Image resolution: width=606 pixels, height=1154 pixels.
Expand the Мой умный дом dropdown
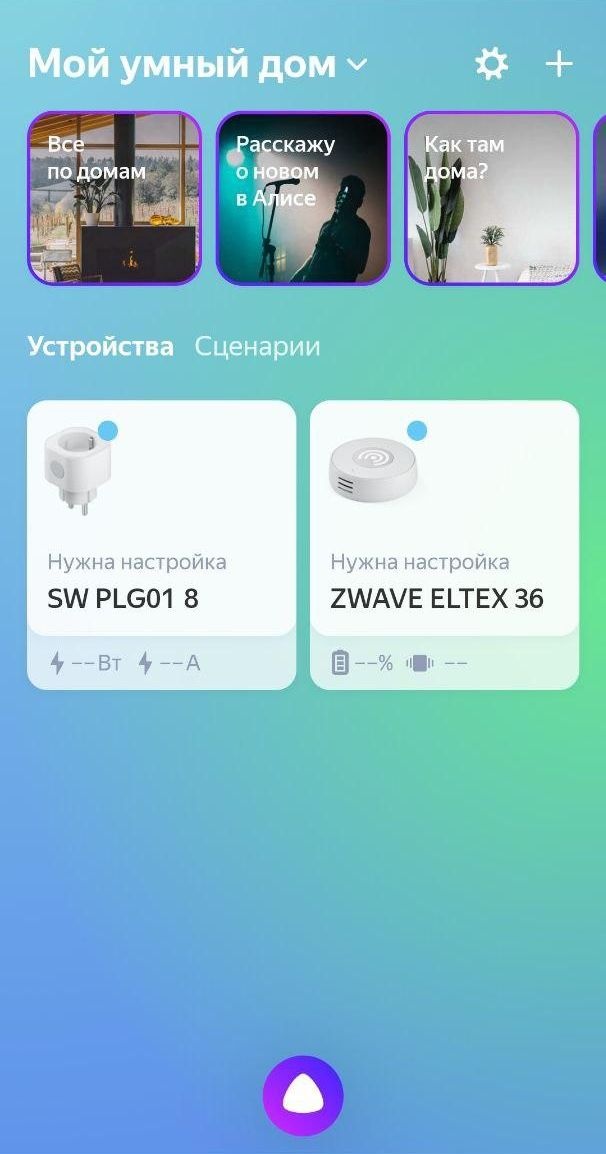point(357,66)
